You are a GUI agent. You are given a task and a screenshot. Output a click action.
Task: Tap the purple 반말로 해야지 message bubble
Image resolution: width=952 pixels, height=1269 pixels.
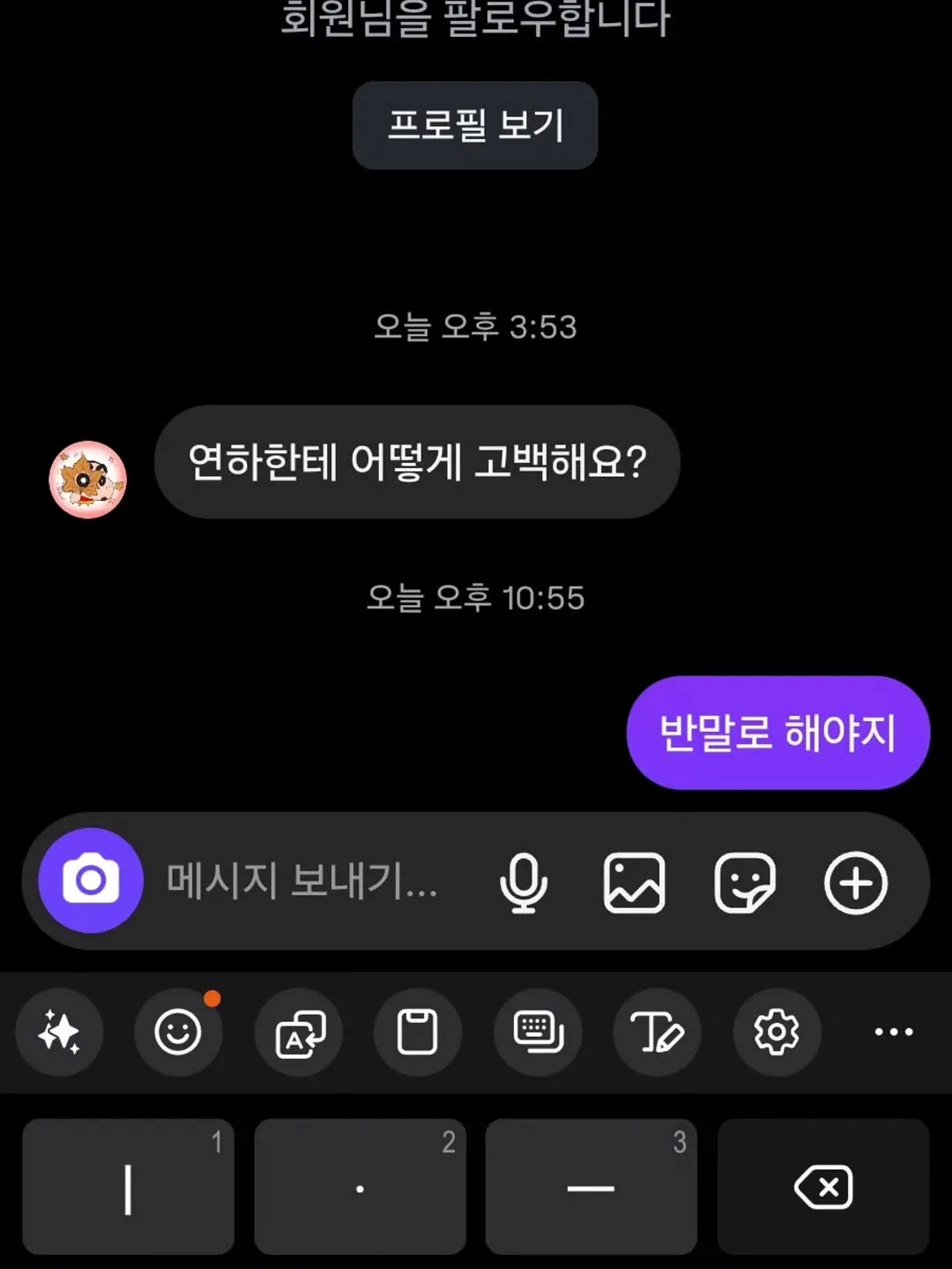(x=777, y=731)
